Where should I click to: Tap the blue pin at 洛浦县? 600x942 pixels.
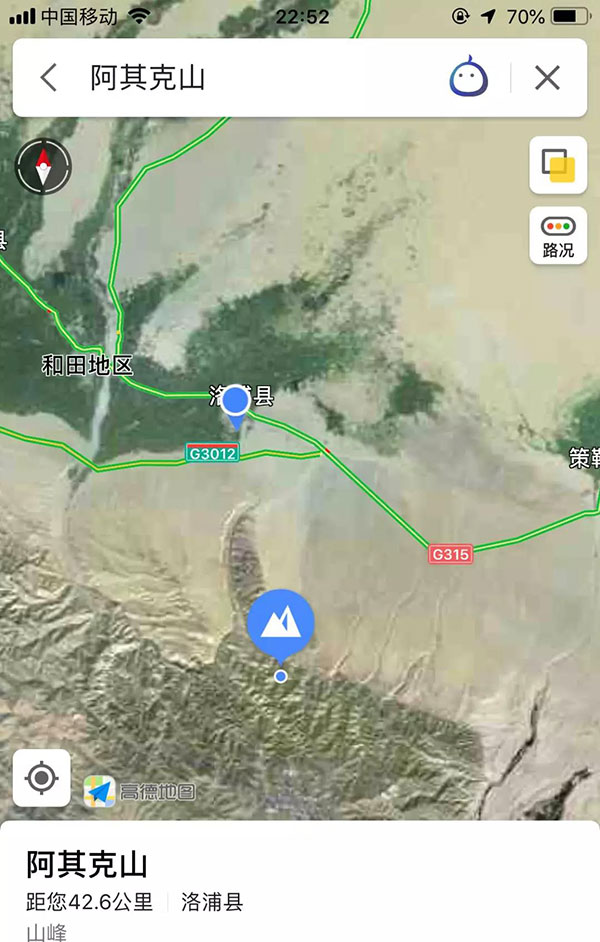pos(235,404)
